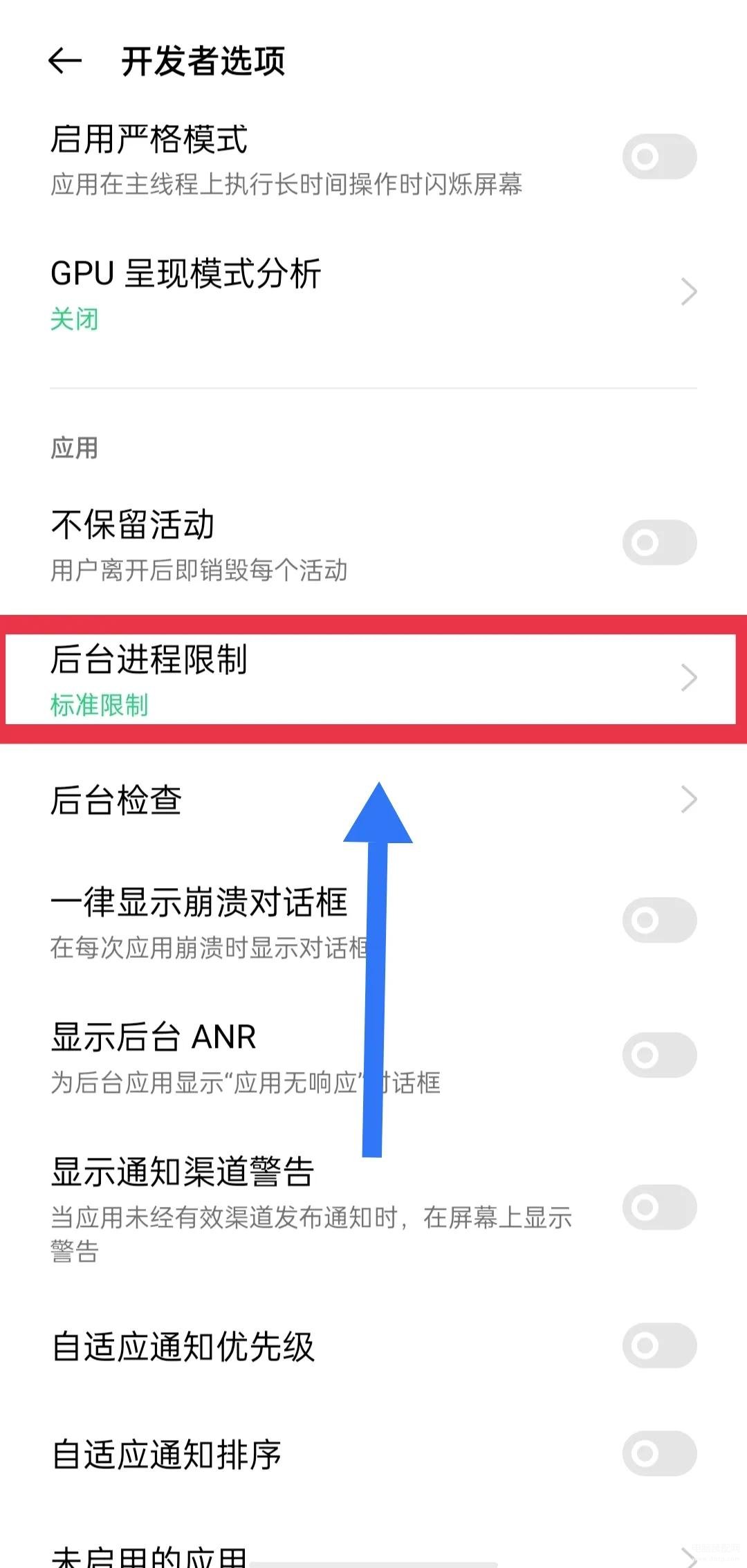Viewport: 747px width, 1568px height.
Task: Enable 显示后台 ANR switch
Action: point(659,1055)
